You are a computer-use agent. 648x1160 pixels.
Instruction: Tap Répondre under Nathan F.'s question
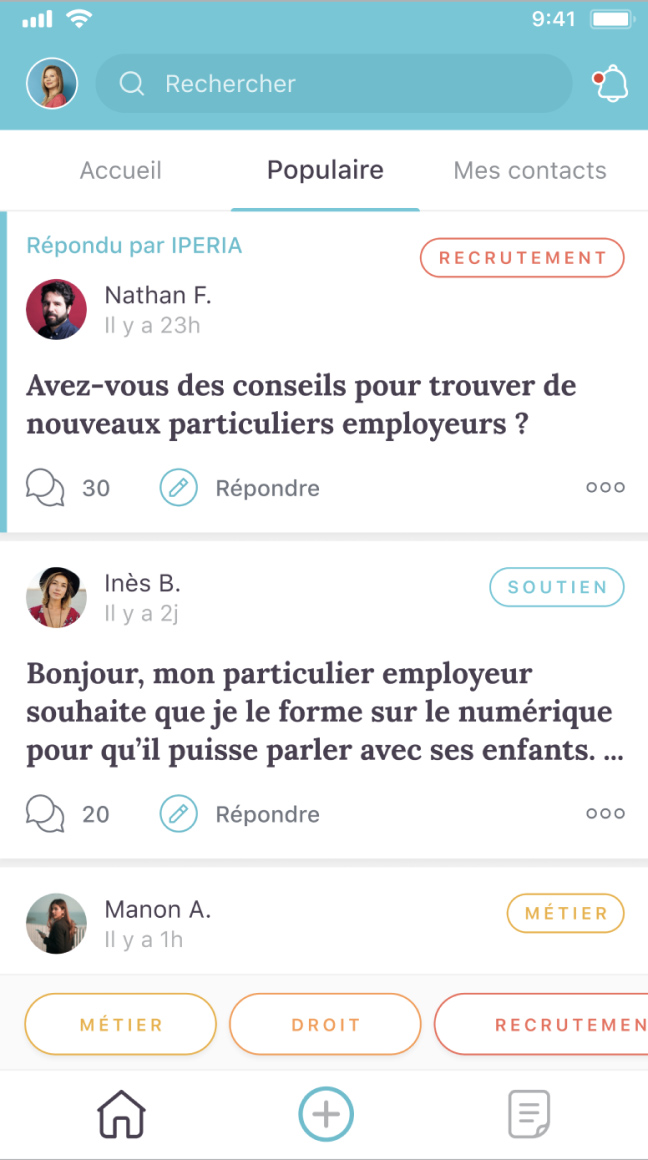click(x=241, y=488)
